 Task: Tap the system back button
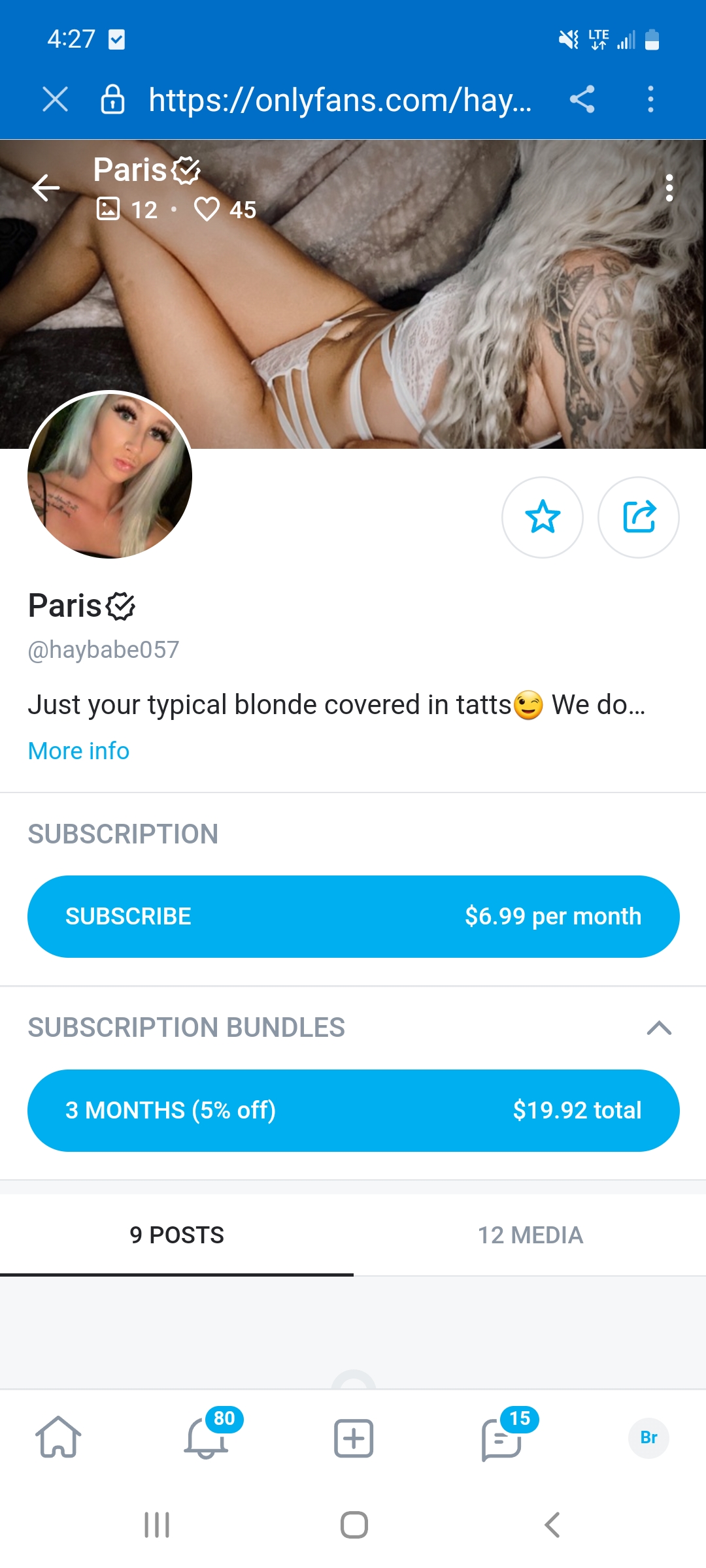click(x=552, y=1525)
